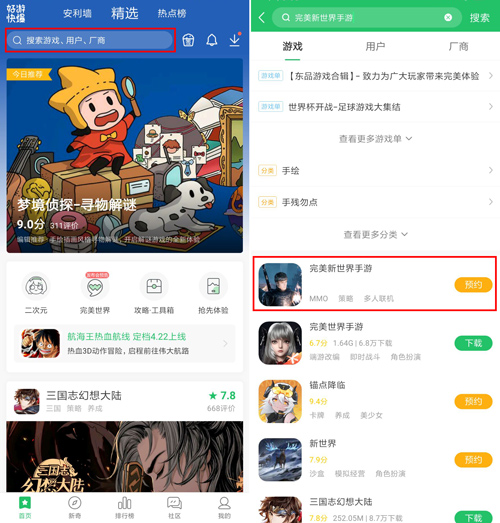Switch to the 厂商 results tab
This screenshot has width=500, height=523.
click(458, 47)
